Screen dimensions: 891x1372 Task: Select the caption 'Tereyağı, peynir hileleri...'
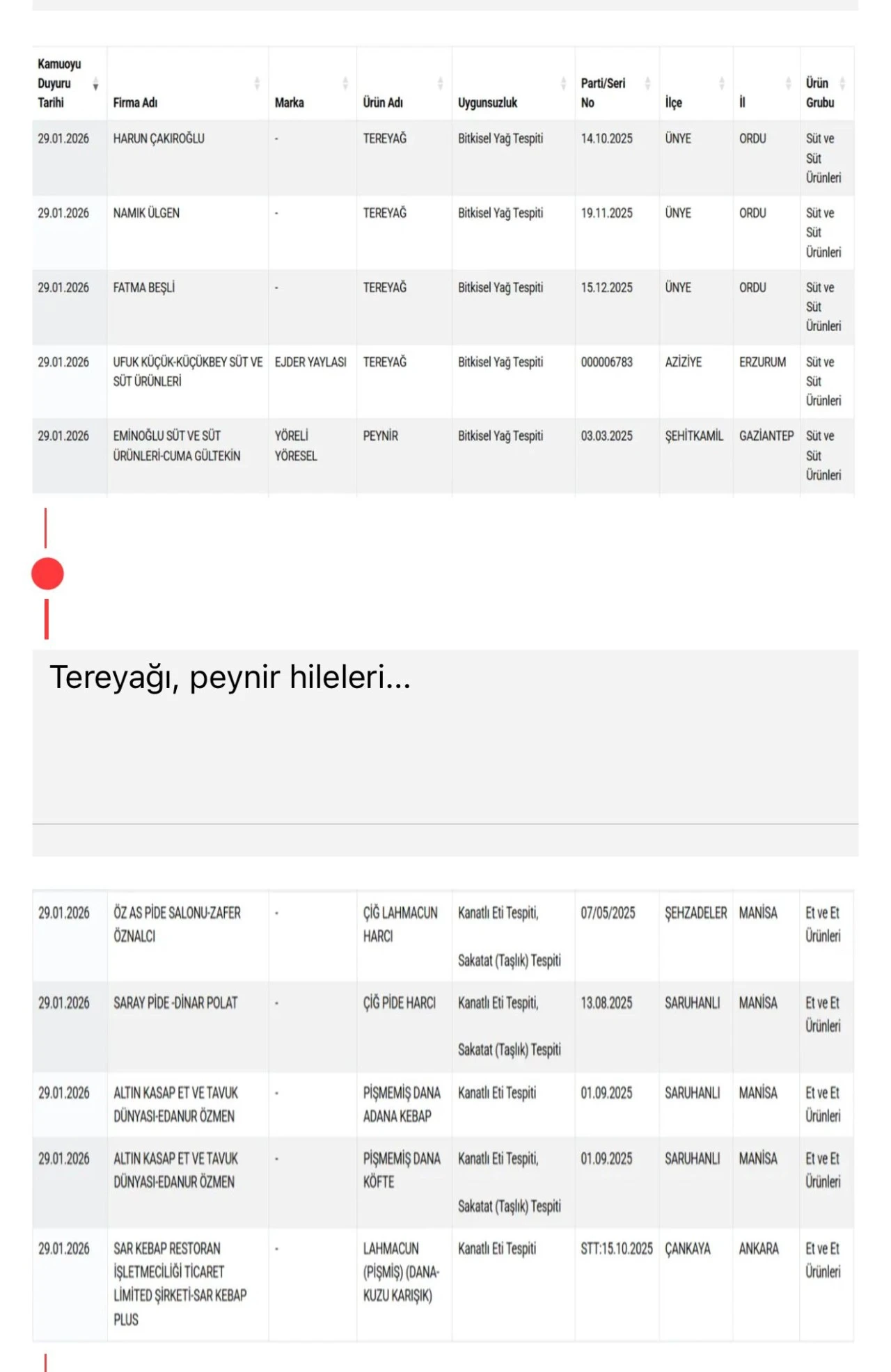(x=230, y=678)
